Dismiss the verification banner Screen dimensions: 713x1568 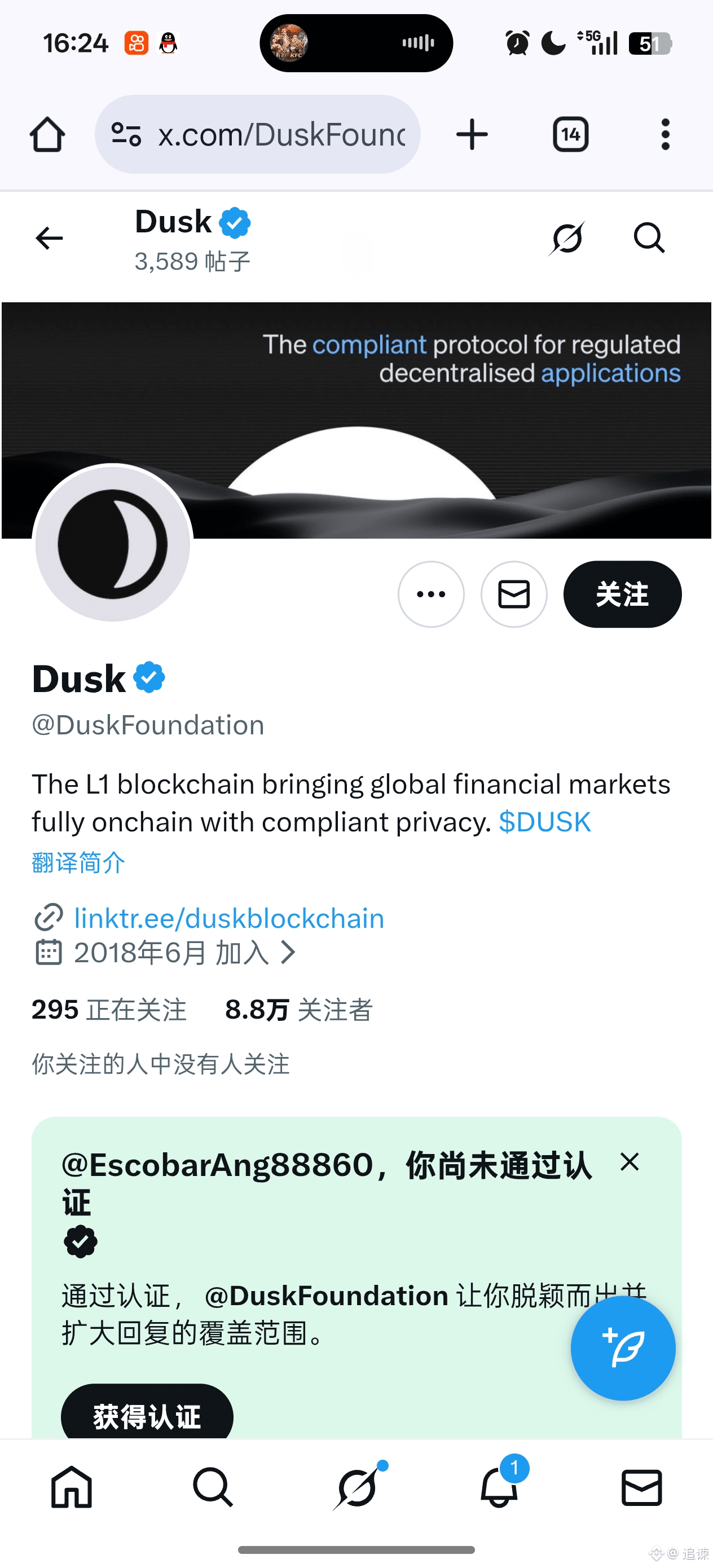[629, 1162]
